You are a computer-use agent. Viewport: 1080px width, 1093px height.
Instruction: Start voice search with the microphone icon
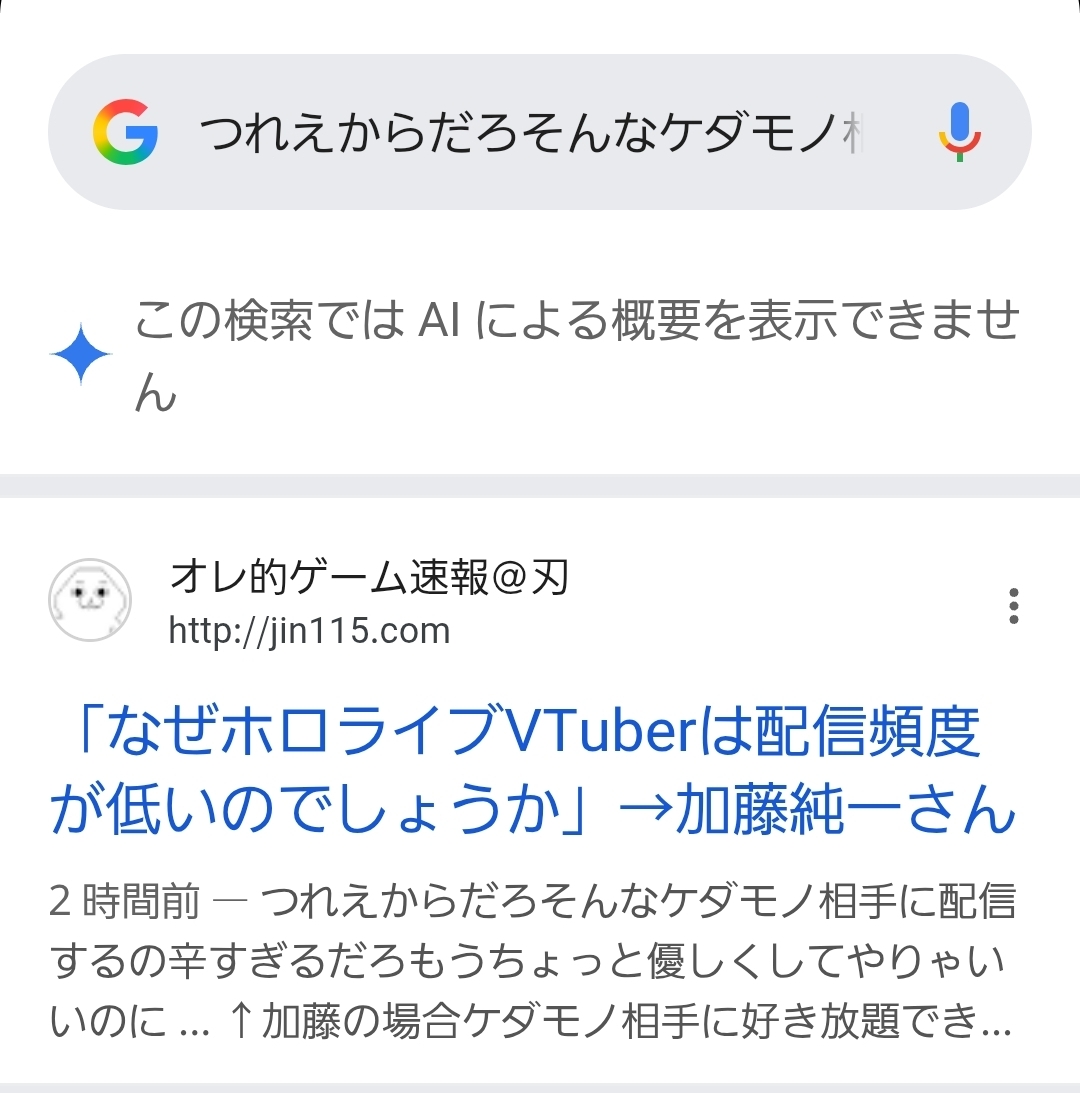(x=959, y=132)
